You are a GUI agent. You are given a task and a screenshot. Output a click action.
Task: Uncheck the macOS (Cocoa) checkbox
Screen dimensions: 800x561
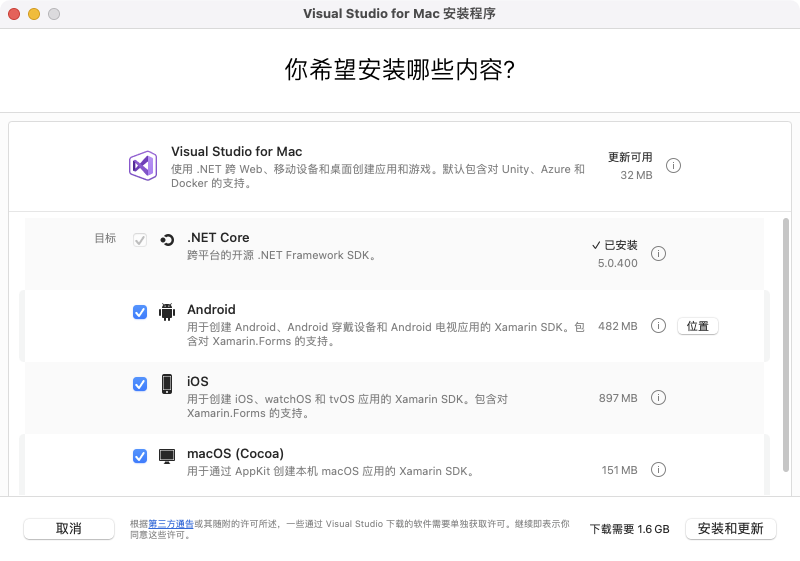pyautogui.click(x=140, y=456)
